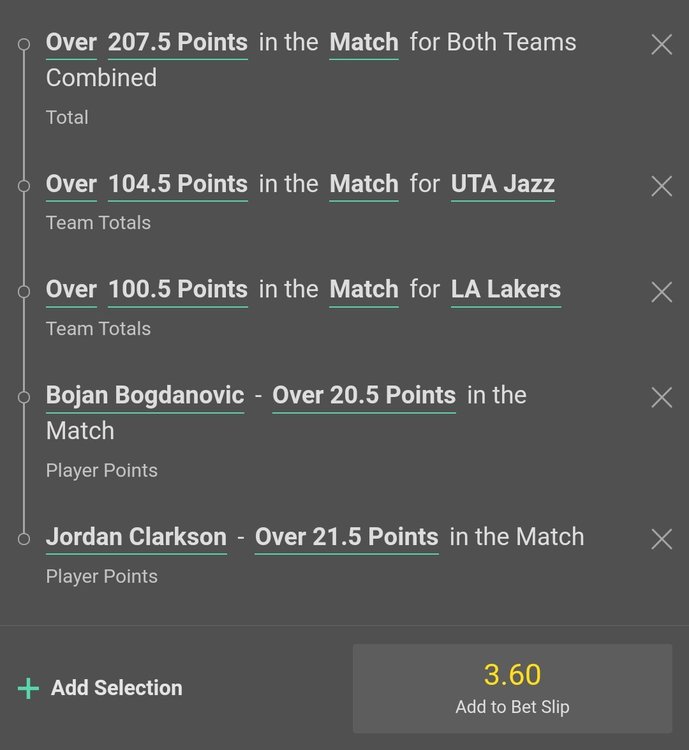The height and width of the screenshot is (750, 689).
Task: Edit the LA Lakers team choice
Action: (x=505, y=290)
